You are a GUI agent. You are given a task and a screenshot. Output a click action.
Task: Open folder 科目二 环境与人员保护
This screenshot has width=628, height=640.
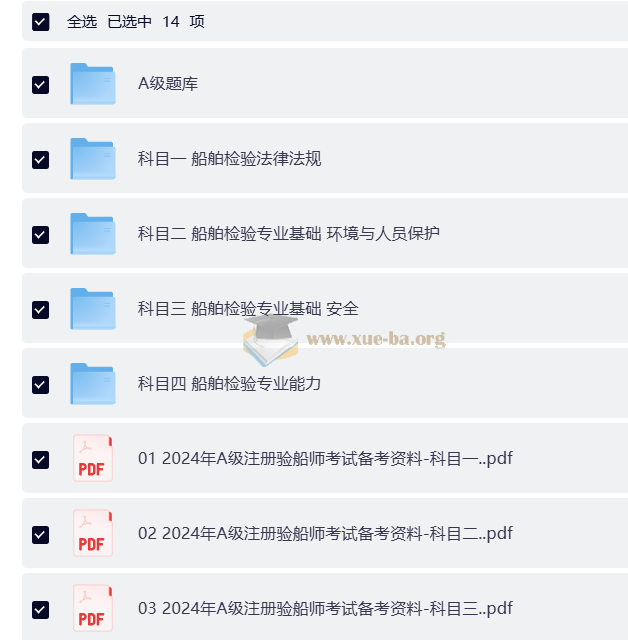click(288, 234)
